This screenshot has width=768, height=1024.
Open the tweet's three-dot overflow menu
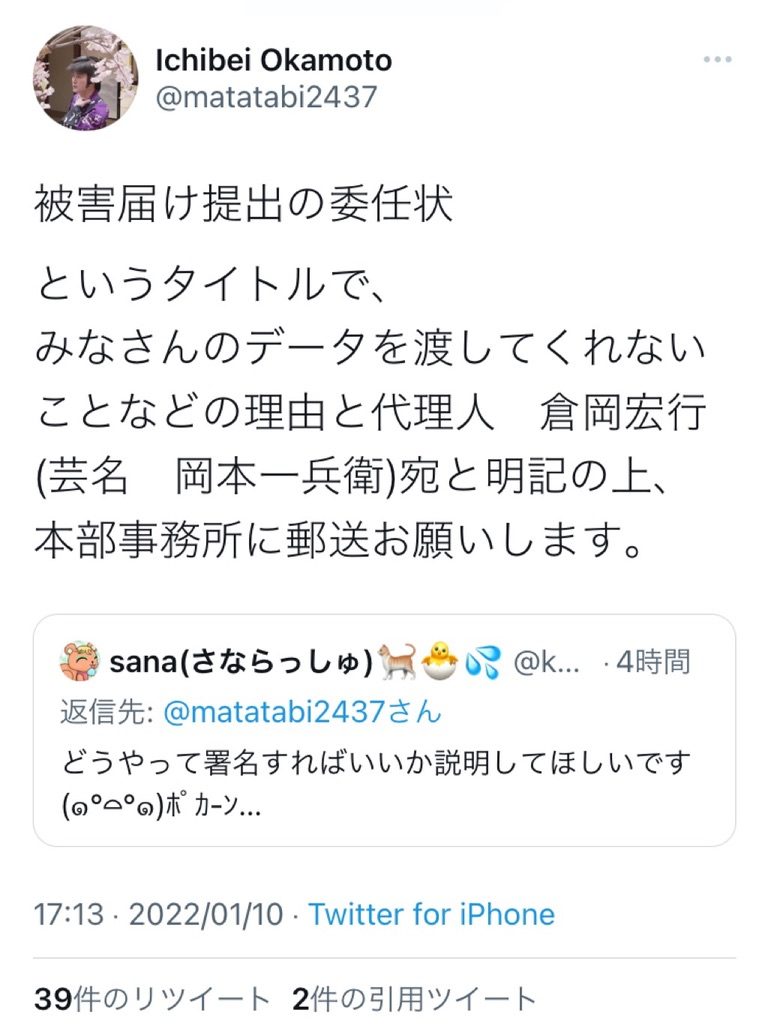(x=717, y=60)
